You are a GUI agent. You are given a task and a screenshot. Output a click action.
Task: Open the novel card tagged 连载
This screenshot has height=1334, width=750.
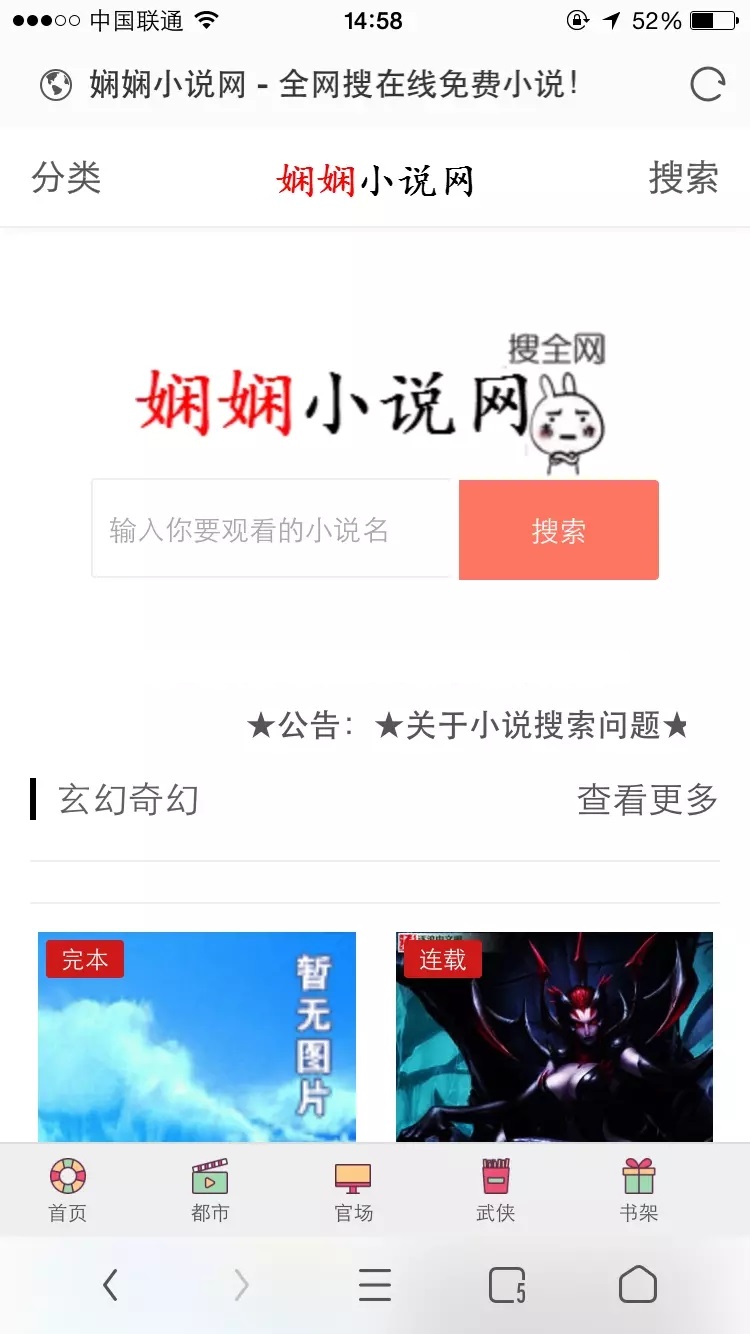(x=554, y=1036)
